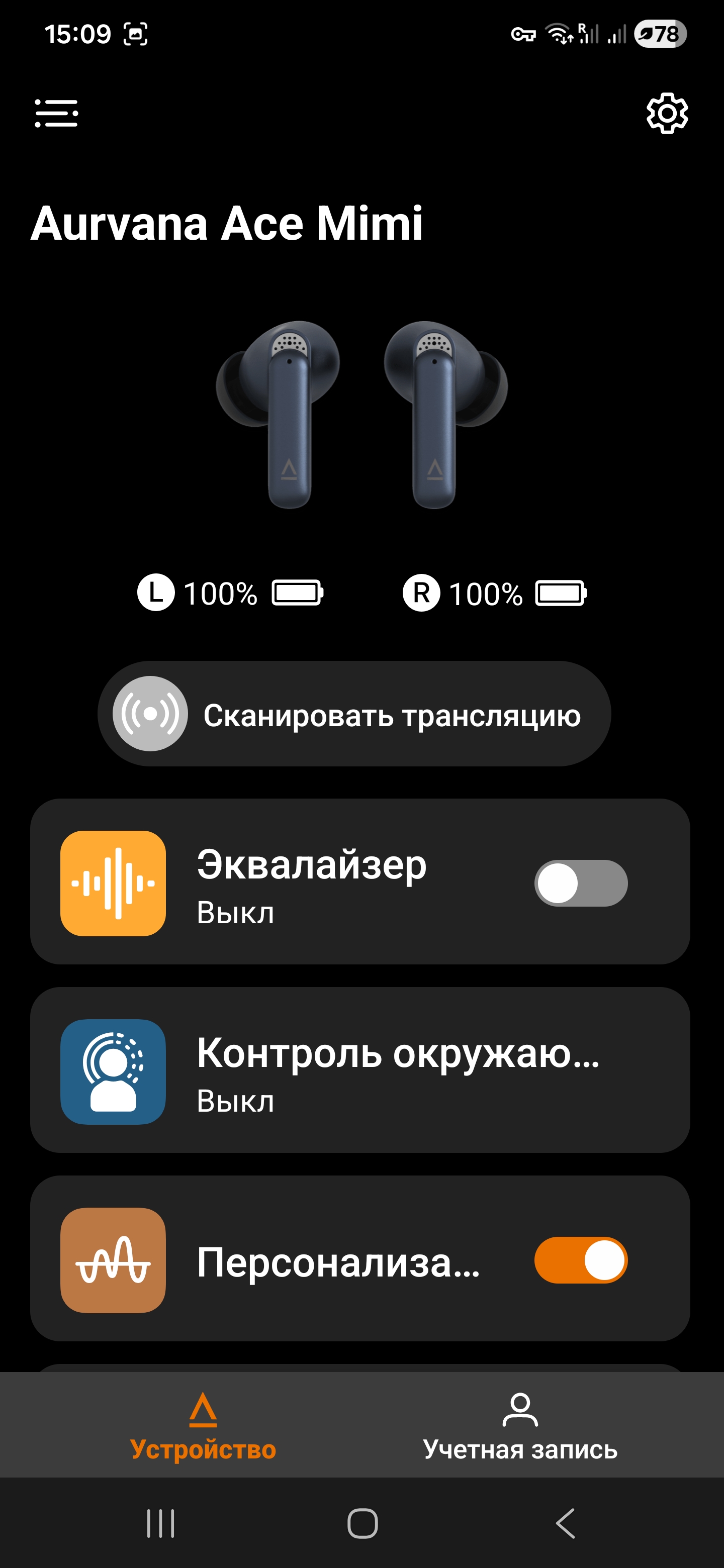Viewport: 724px width, 1568px height.
Task: Turn off the Персонализация switch
Action: pos(581,1259)
